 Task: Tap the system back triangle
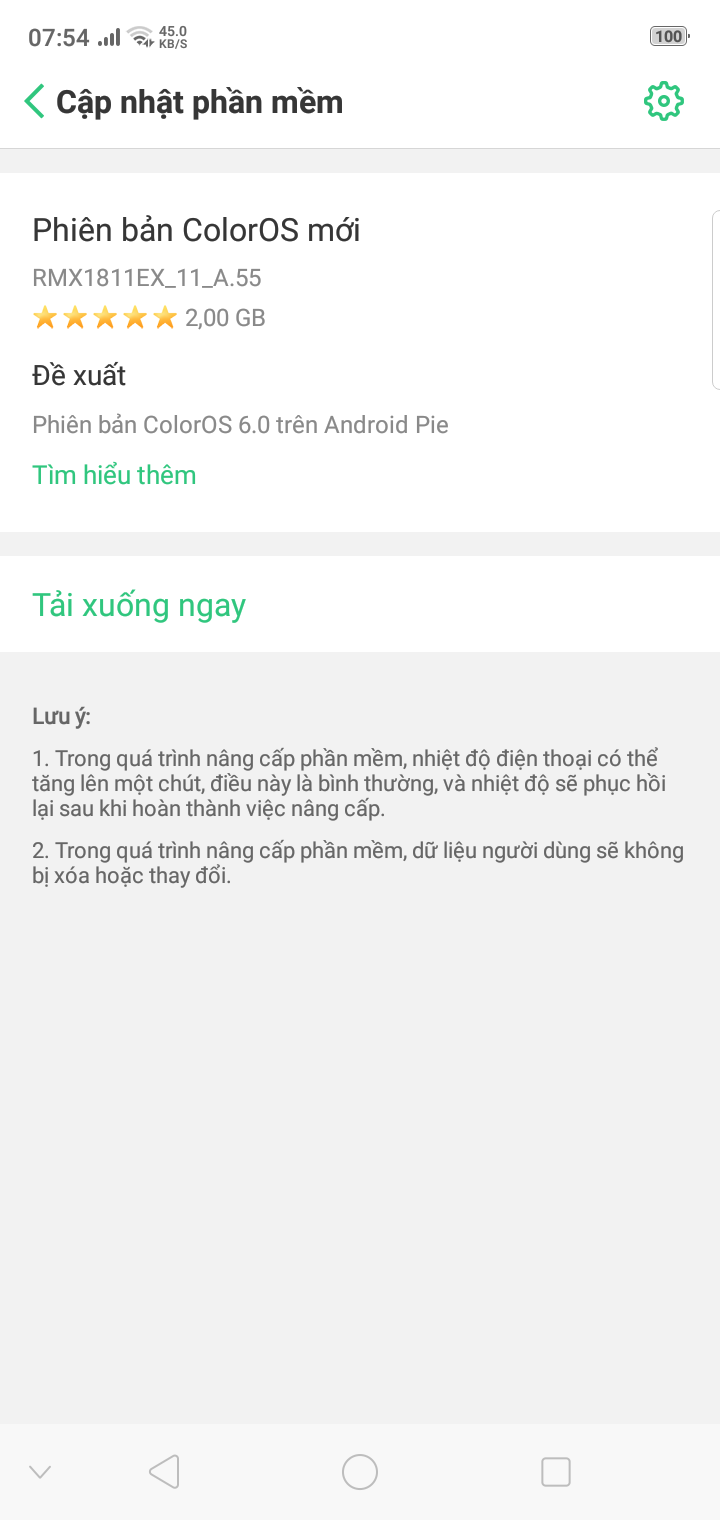click(x=164, y=1472)
